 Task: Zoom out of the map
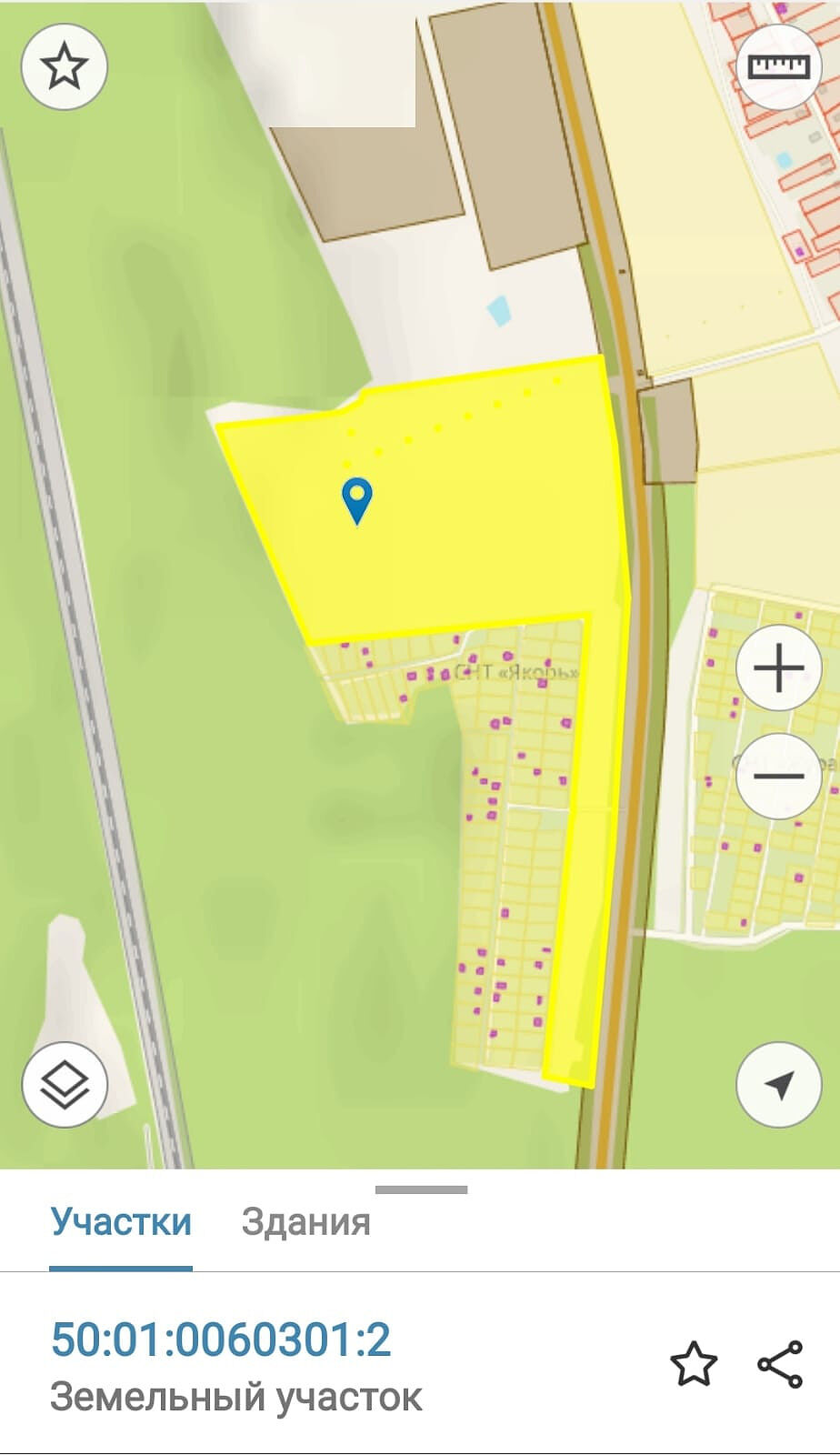tap(779, 776)
